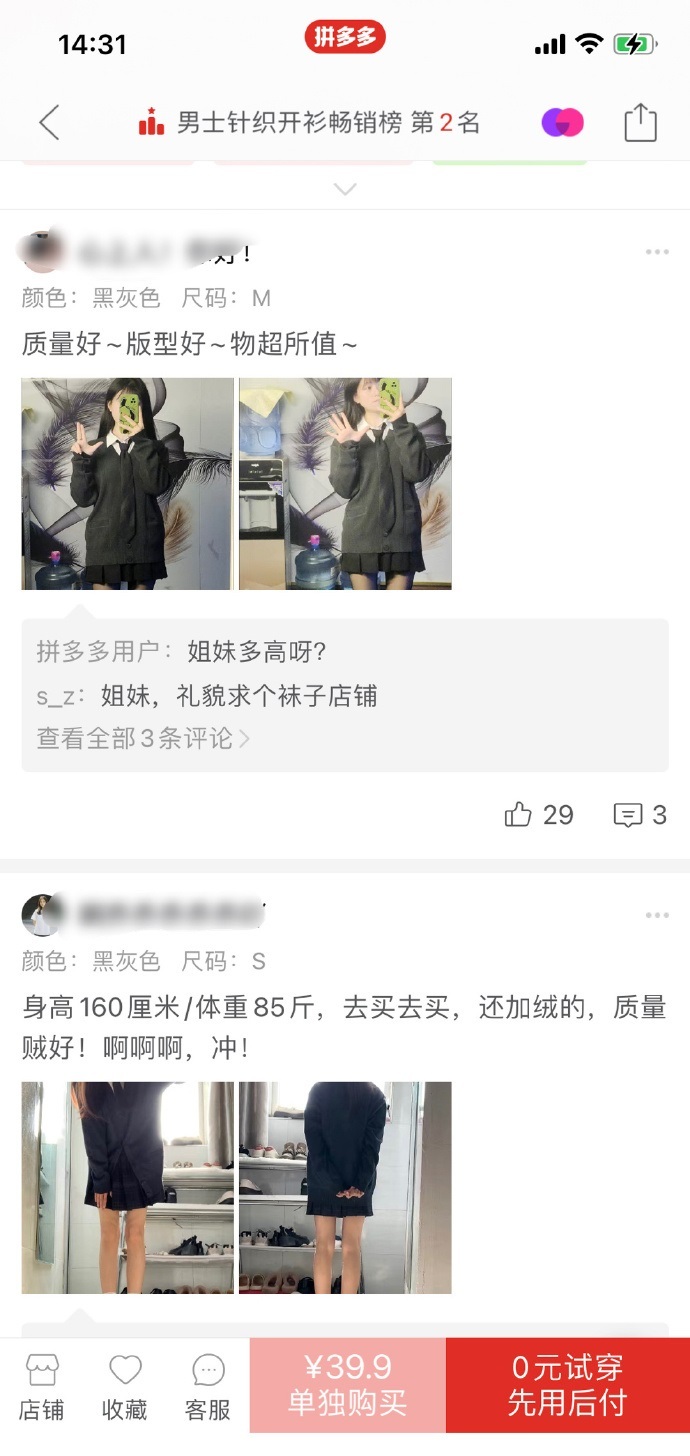The width and height of the screenshot is (690, 1456).
Task: Open overflow menu on the S size review
Action: (657, 915)
